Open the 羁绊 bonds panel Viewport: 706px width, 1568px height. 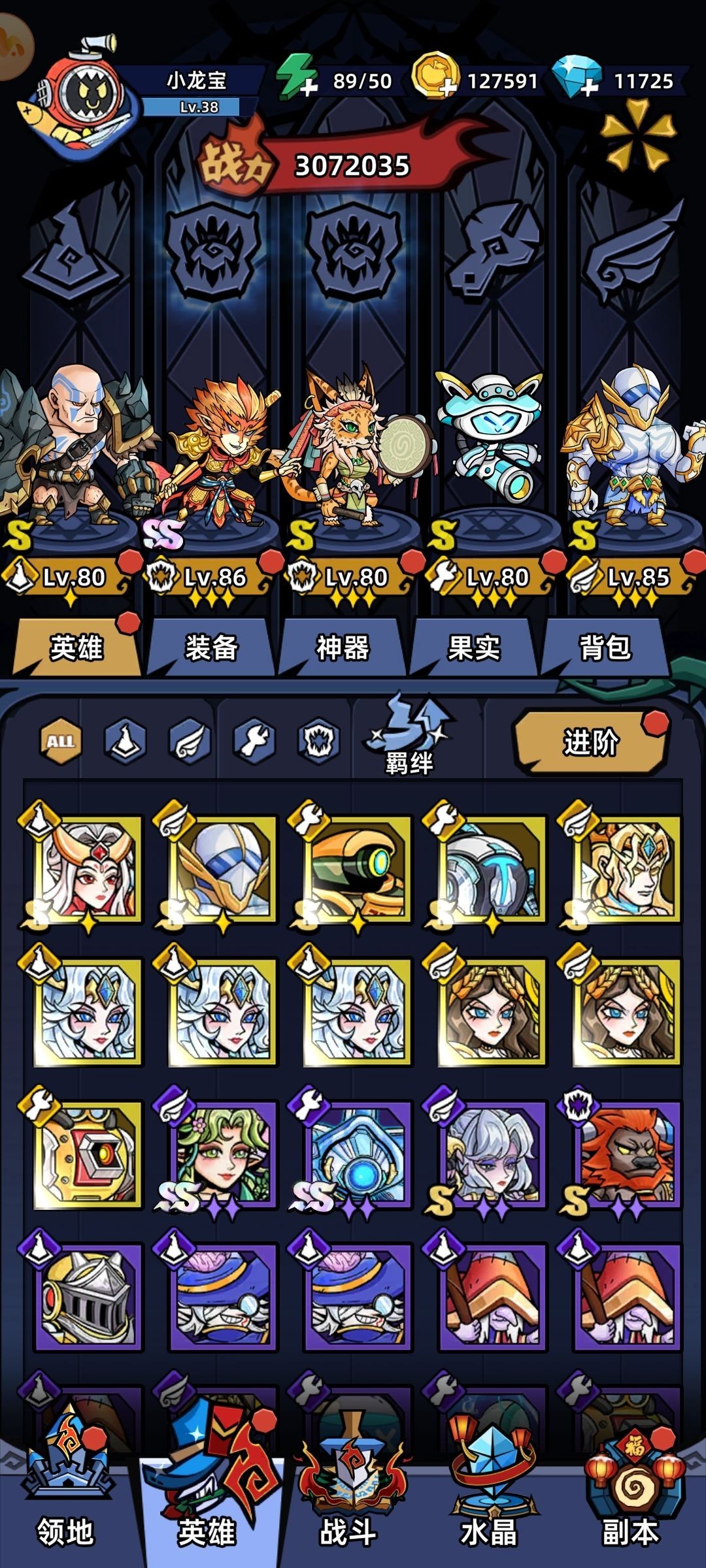coord(409,735)
